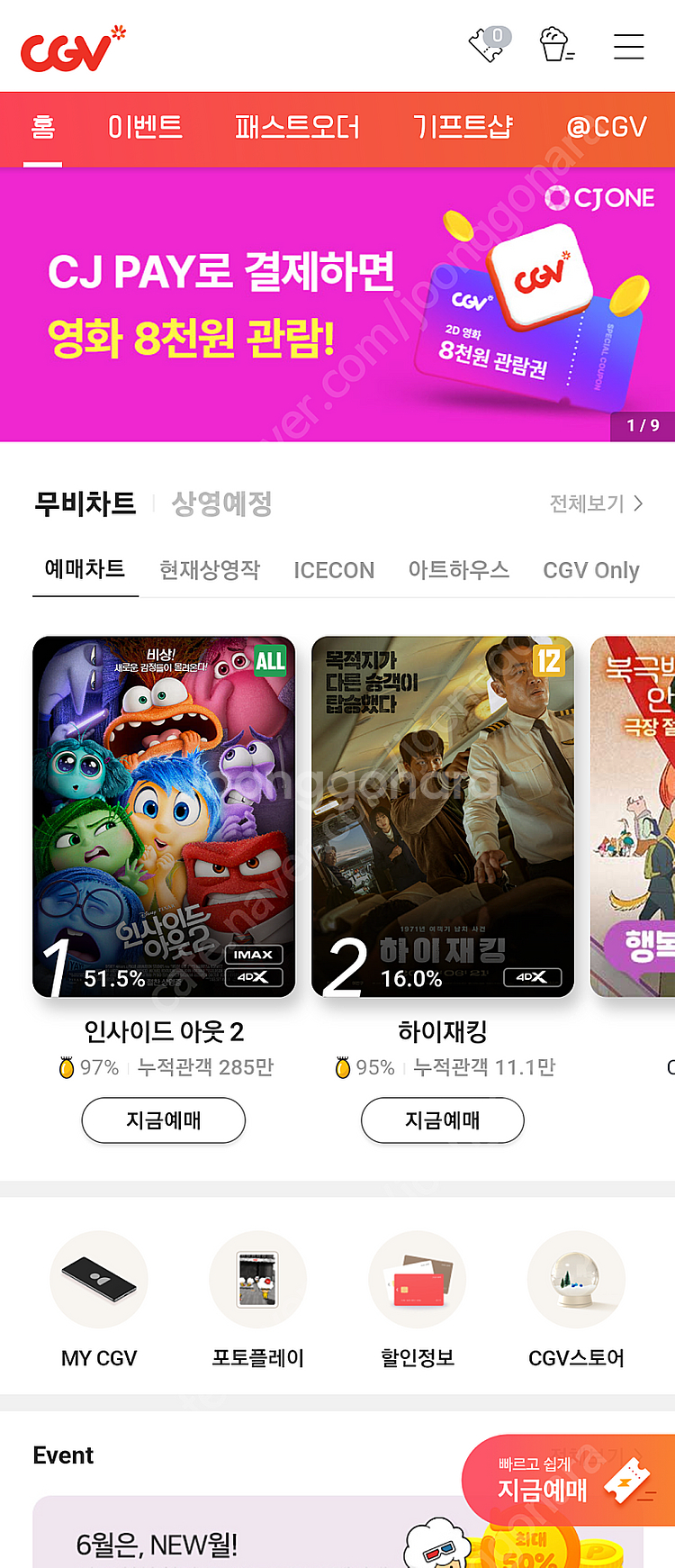
Task: Book 하이재킹 via 지금예매
Action: pyautogui.click(x=442, y=1120)
